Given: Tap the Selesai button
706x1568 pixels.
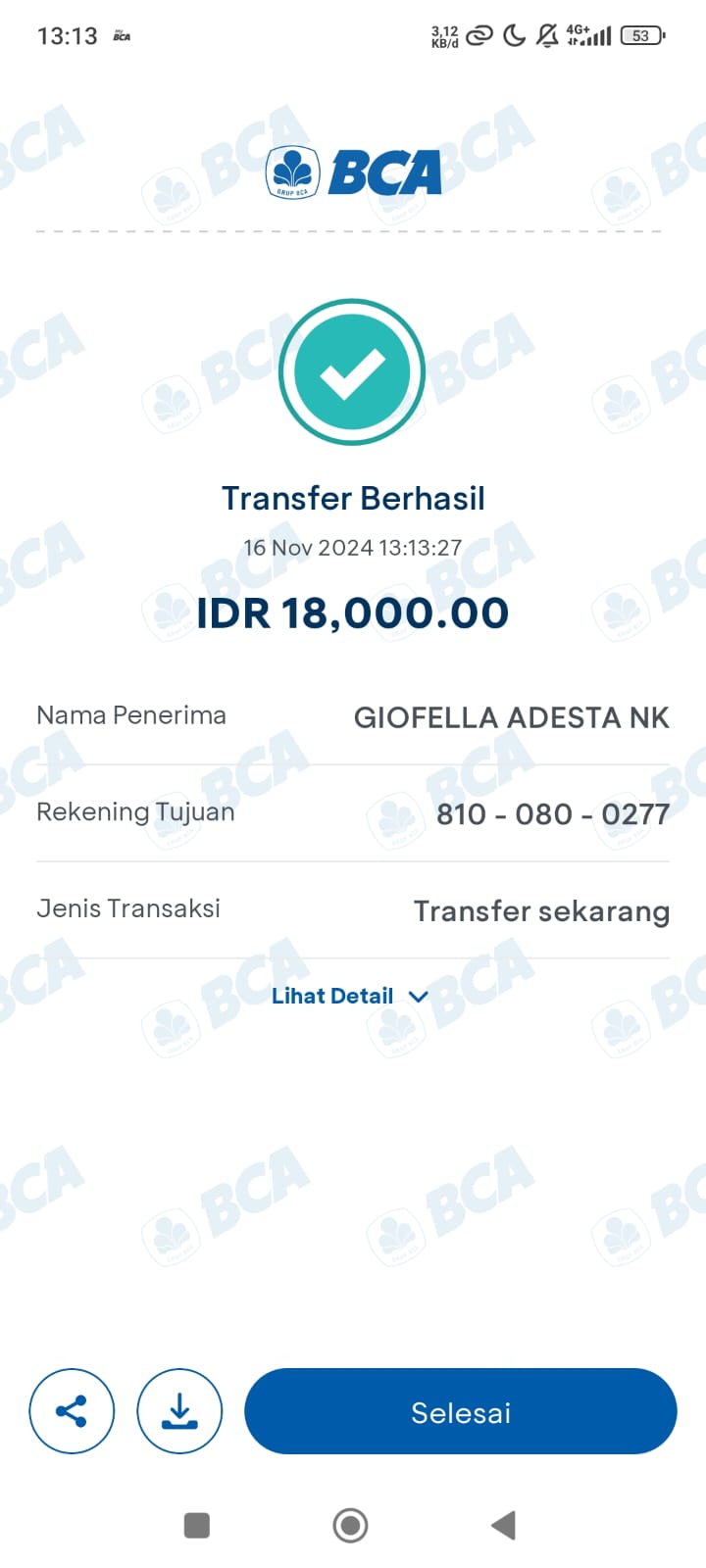Looking at the screenshot, I should pyautogui.click(x=460, y=1411).
